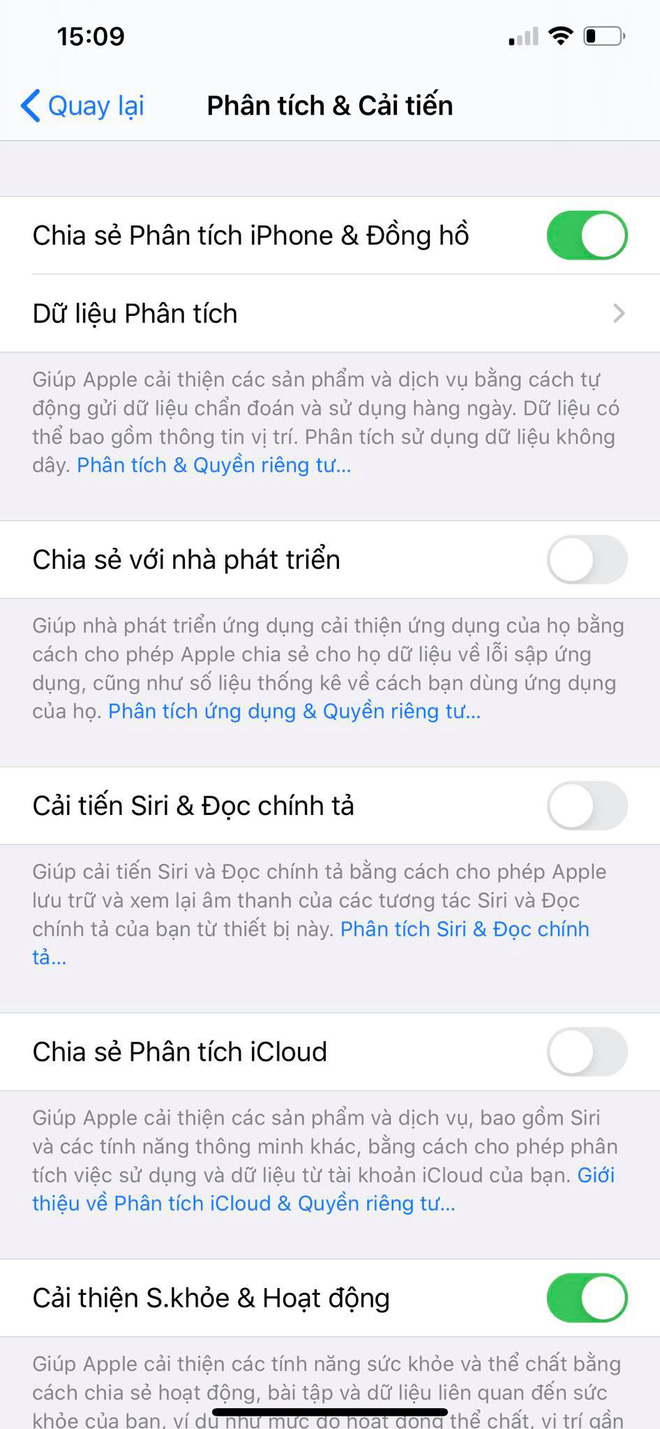Image resolution: width=660 pixels, height=1429 pixels.
Task: Open Phân tích & Quyền riêng tư link
Action: pos(213,465)
